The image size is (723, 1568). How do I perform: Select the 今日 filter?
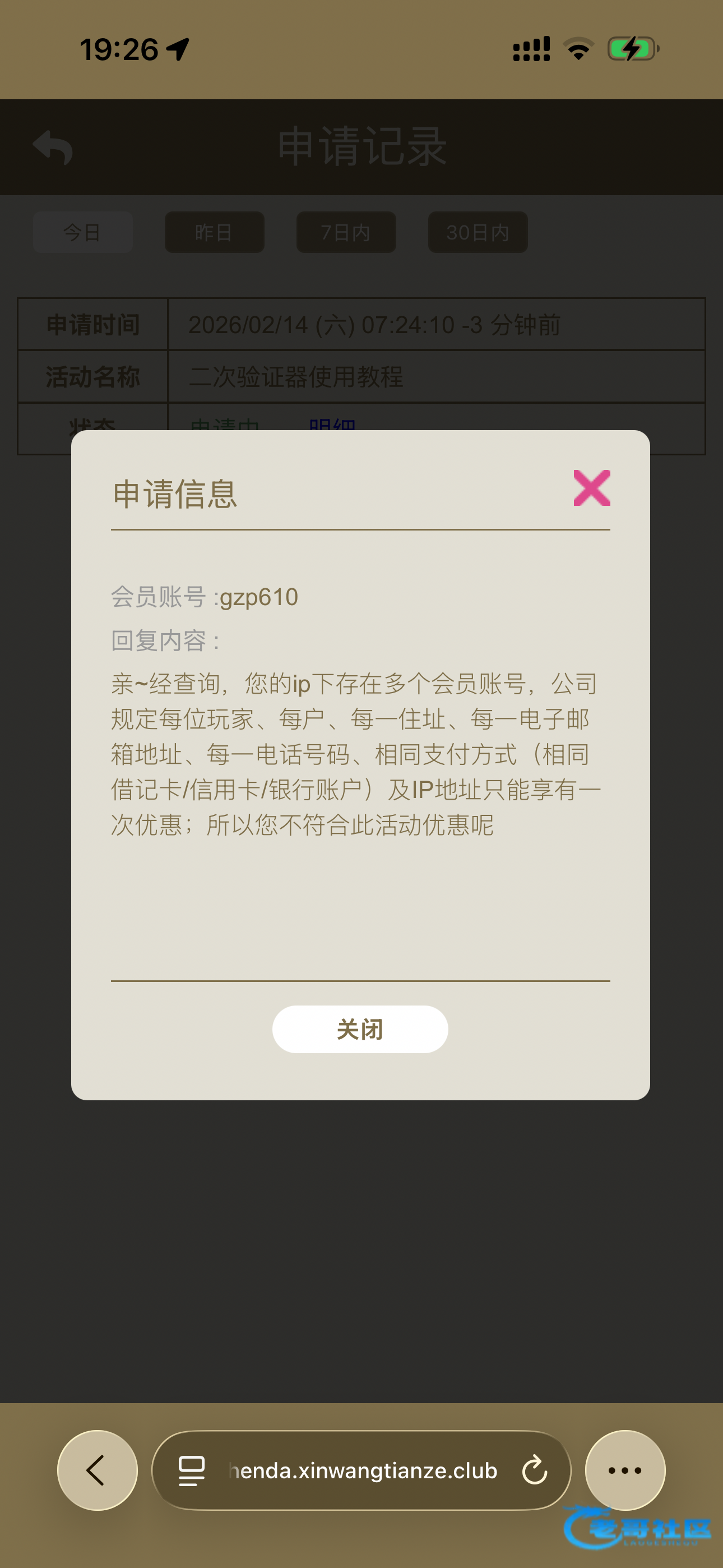click(83, 233)
